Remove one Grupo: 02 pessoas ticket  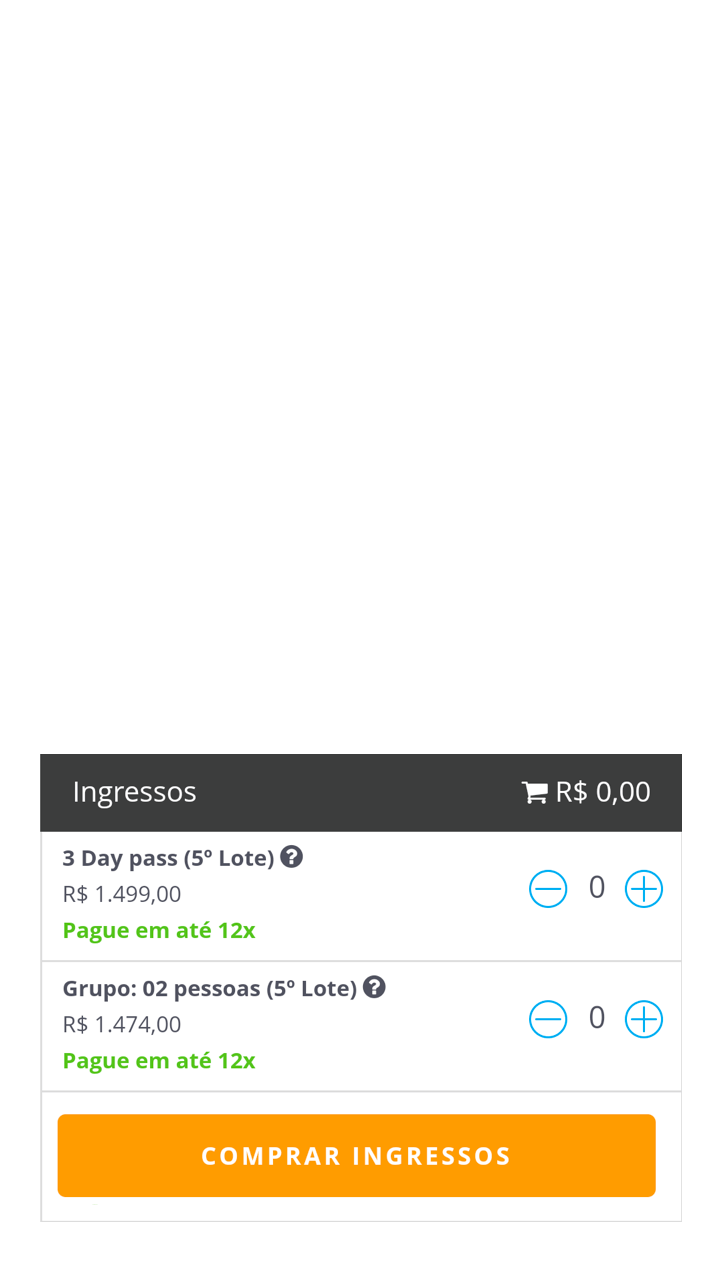click(x=548, y=1019)
